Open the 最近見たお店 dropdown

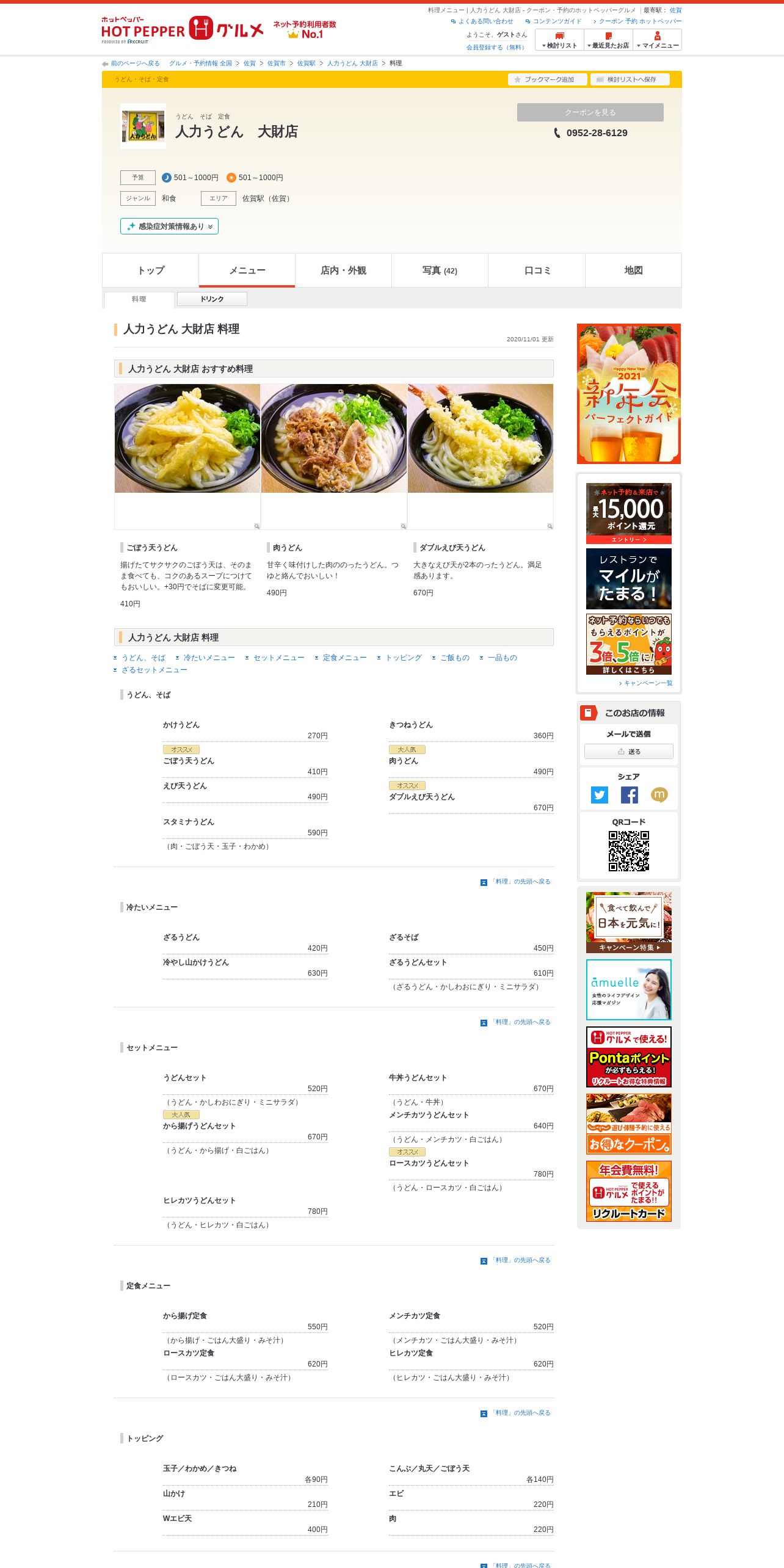[x=608, y=40]
